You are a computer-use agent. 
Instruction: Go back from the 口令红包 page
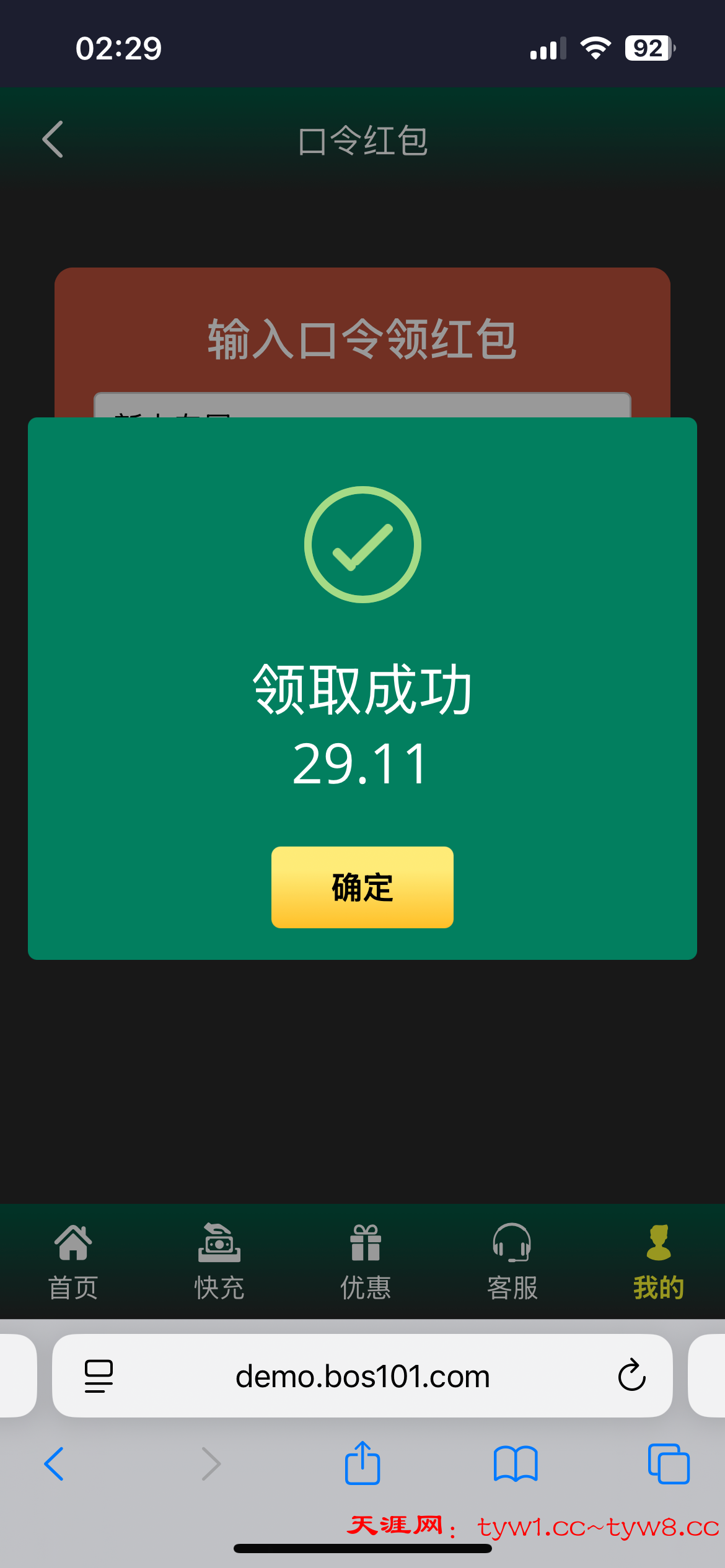coord(53,139)
